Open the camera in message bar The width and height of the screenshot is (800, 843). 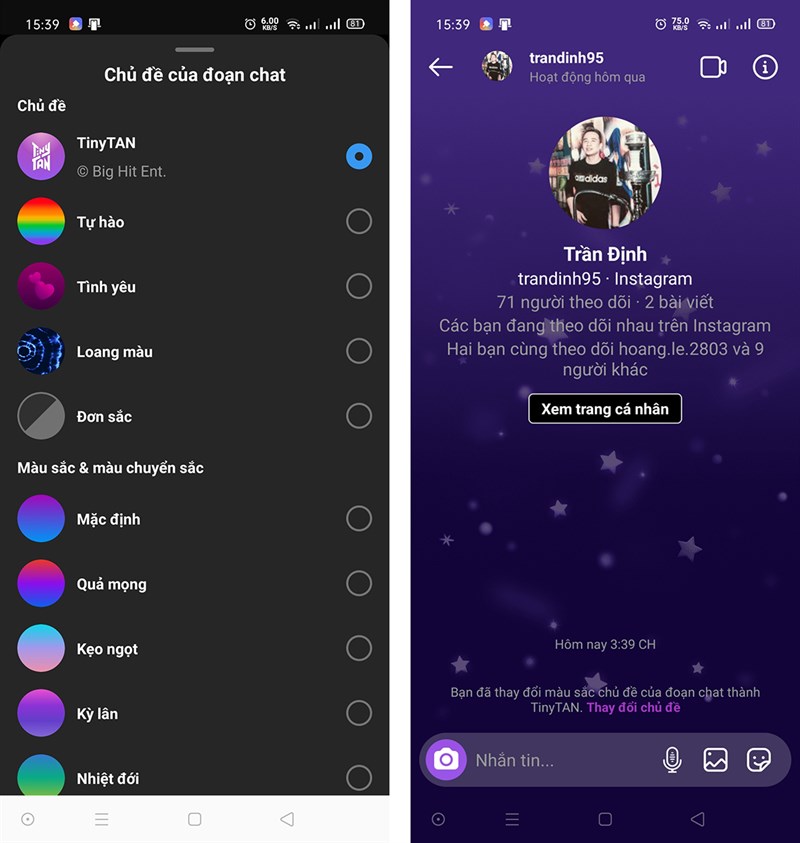[x=446, y=760]
